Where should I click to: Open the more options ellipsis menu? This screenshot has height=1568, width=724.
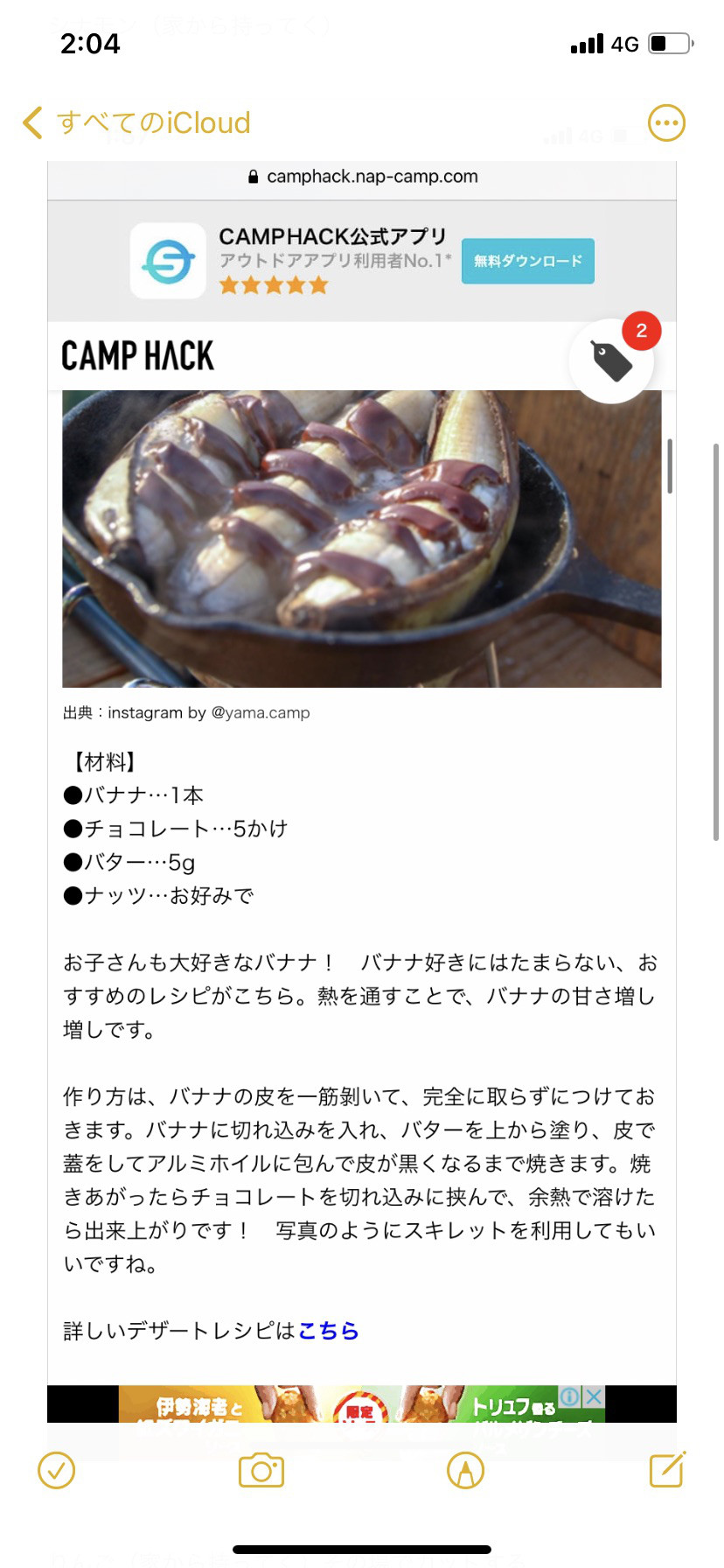tap(666, 123)
